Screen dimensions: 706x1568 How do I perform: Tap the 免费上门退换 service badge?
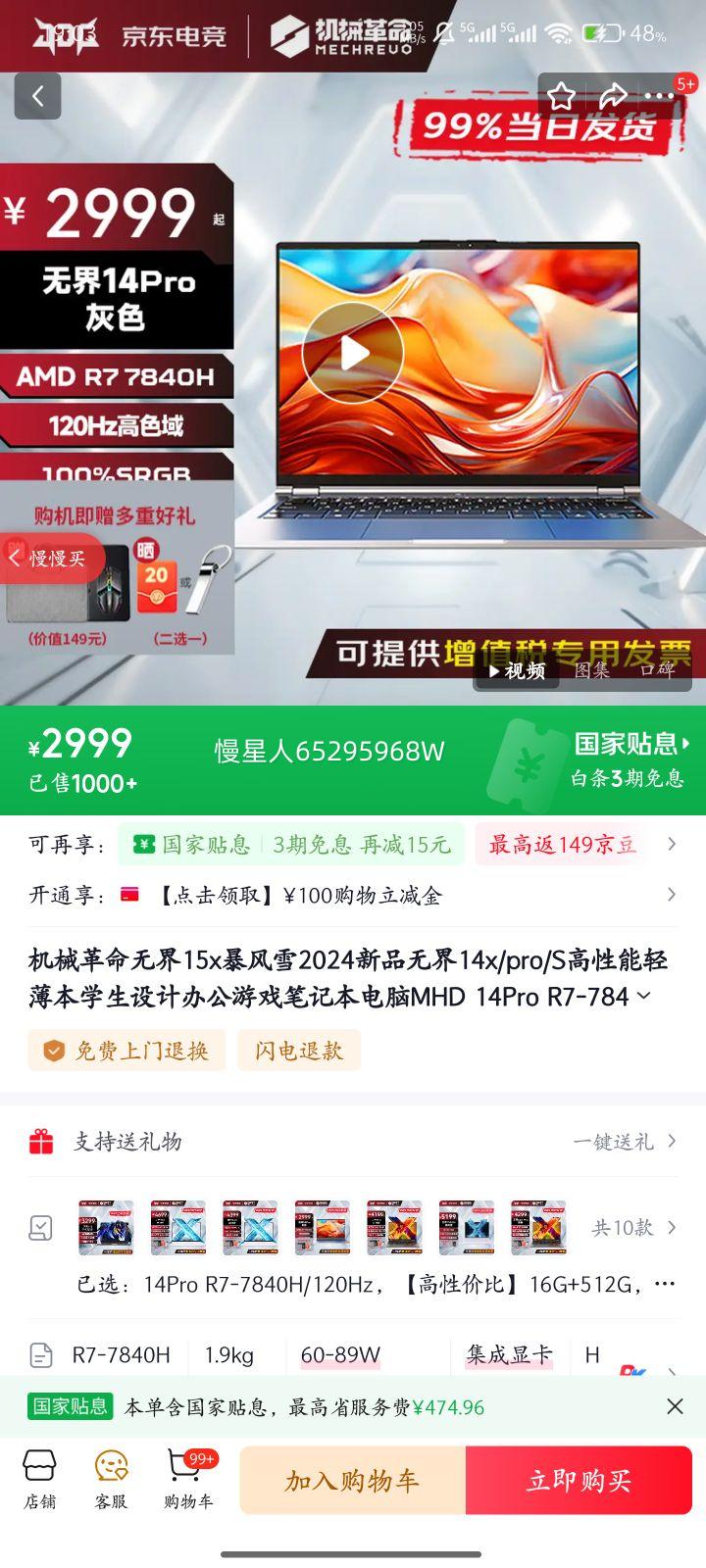click(x=126, y=1050)
